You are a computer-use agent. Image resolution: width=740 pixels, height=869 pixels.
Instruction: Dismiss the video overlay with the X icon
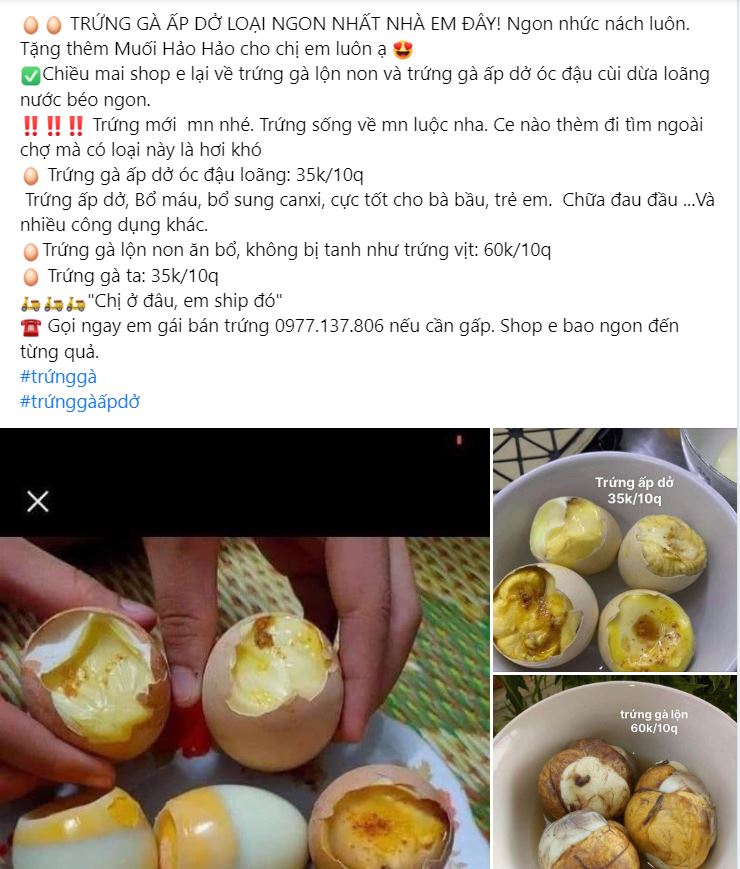(x=40, y=499)
